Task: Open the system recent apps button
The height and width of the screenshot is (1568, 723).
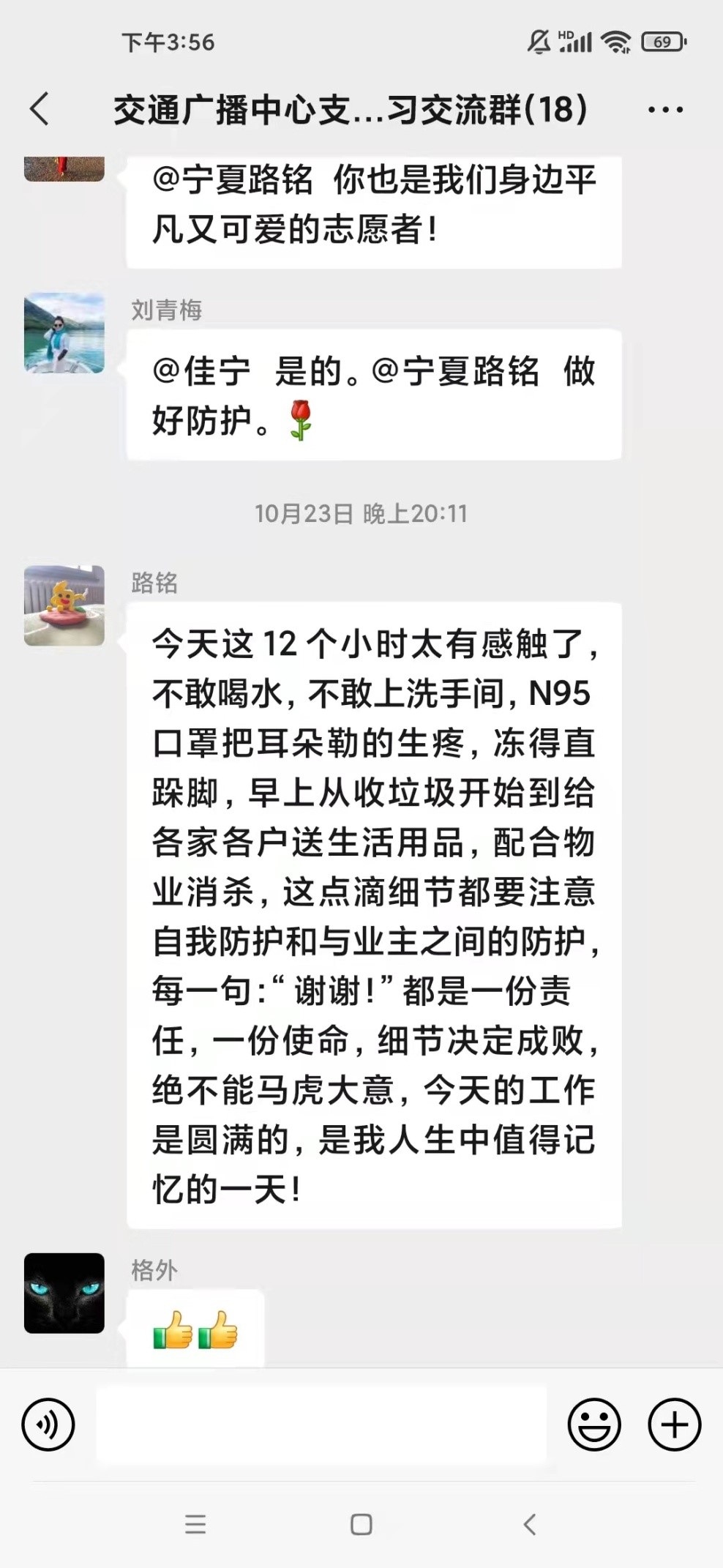Action: (x=195, y=1525)
